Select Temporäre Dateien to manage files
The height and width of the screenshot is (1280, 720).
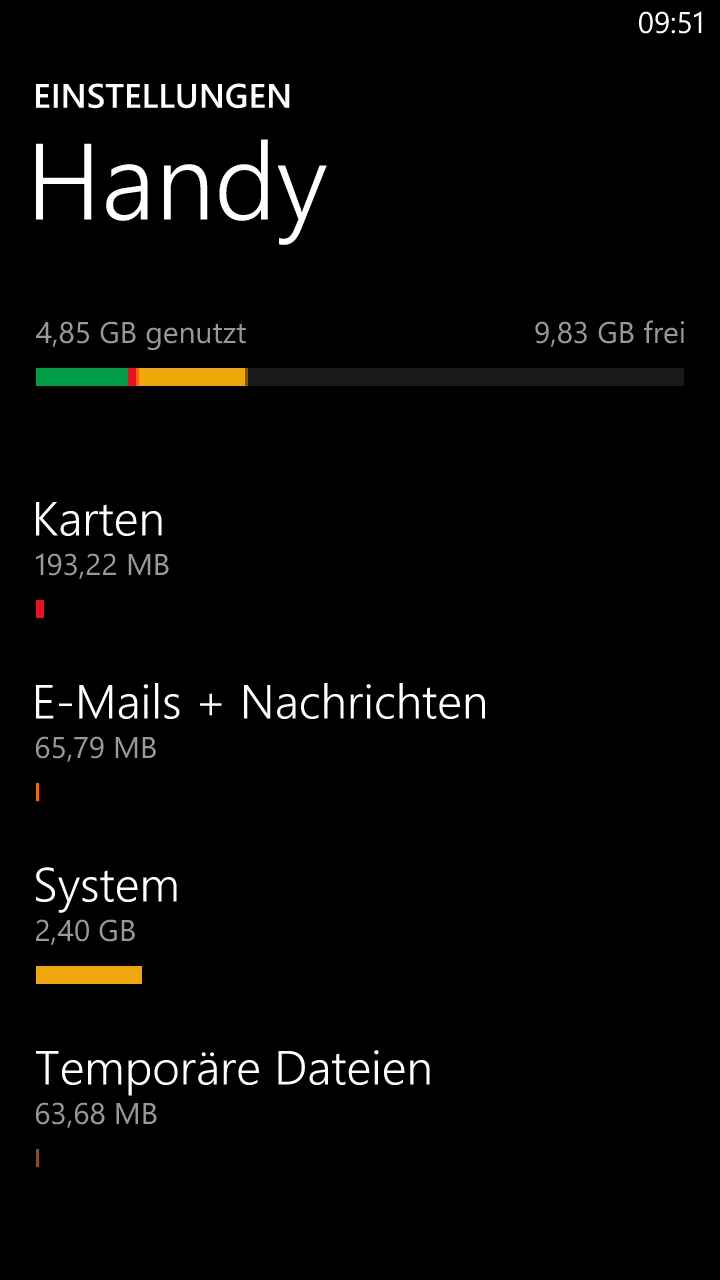[x=360, y=1107]
